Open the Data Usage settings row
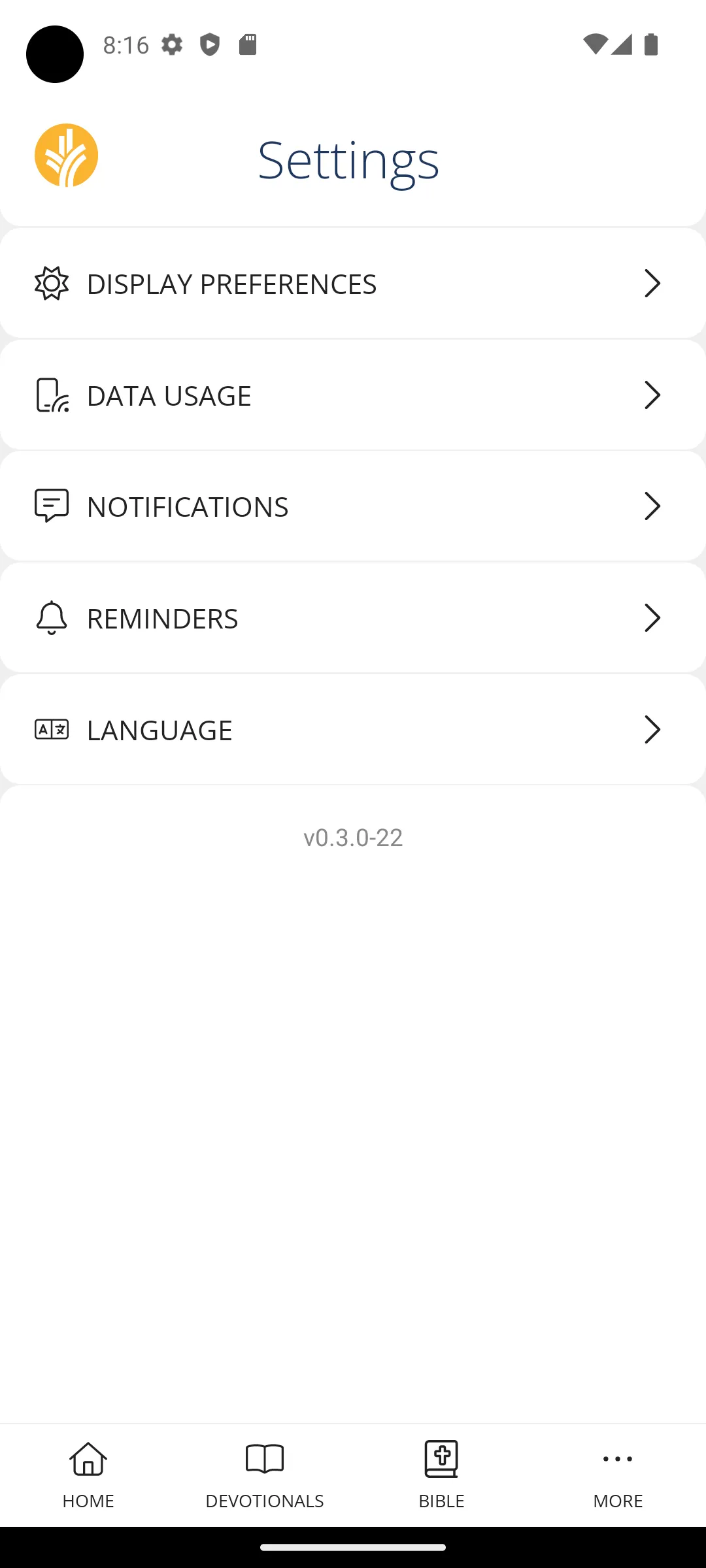Viewport: 706px width, 1568px height. click(x=353, y=395)
